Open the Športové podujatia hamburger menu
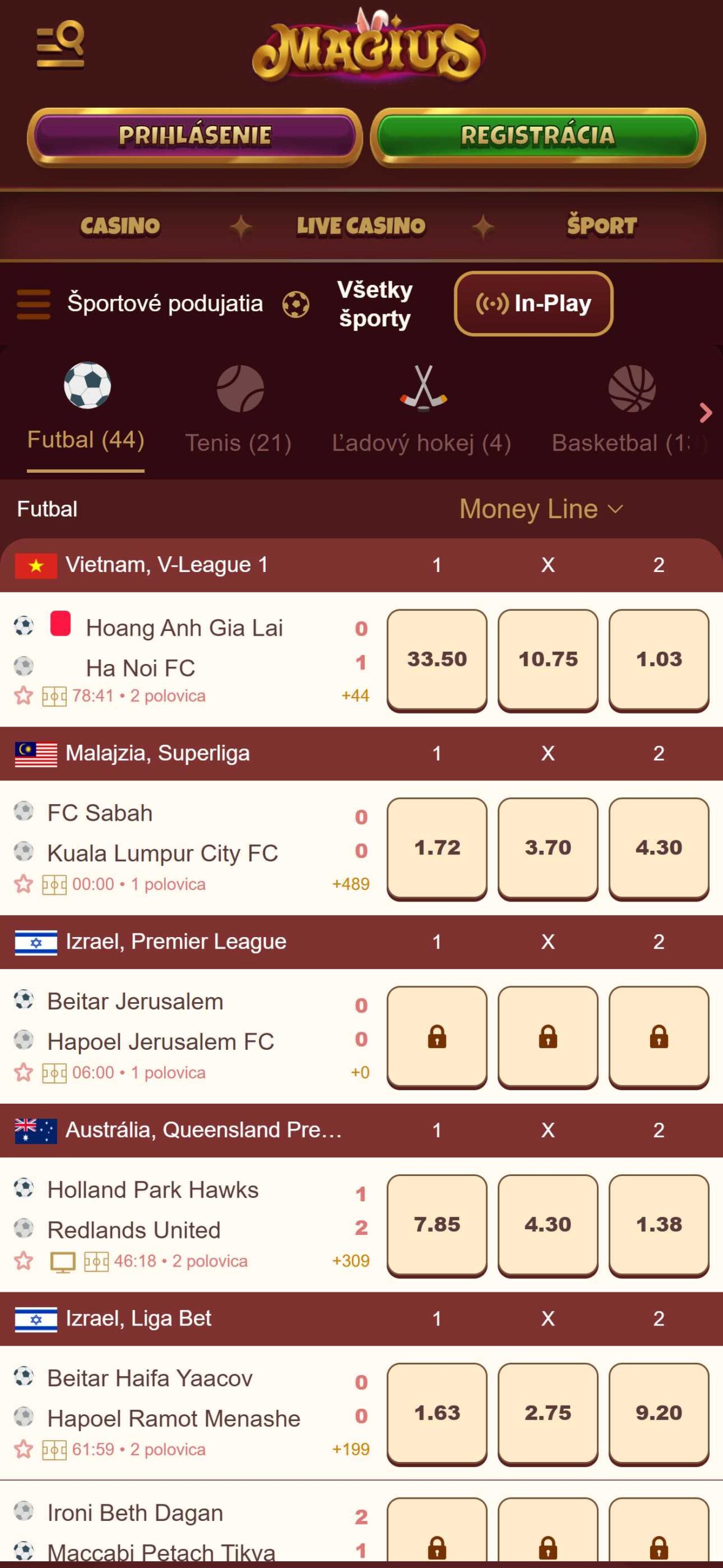The width and height of the screenshot is (723, 1568). pos(34,304)
